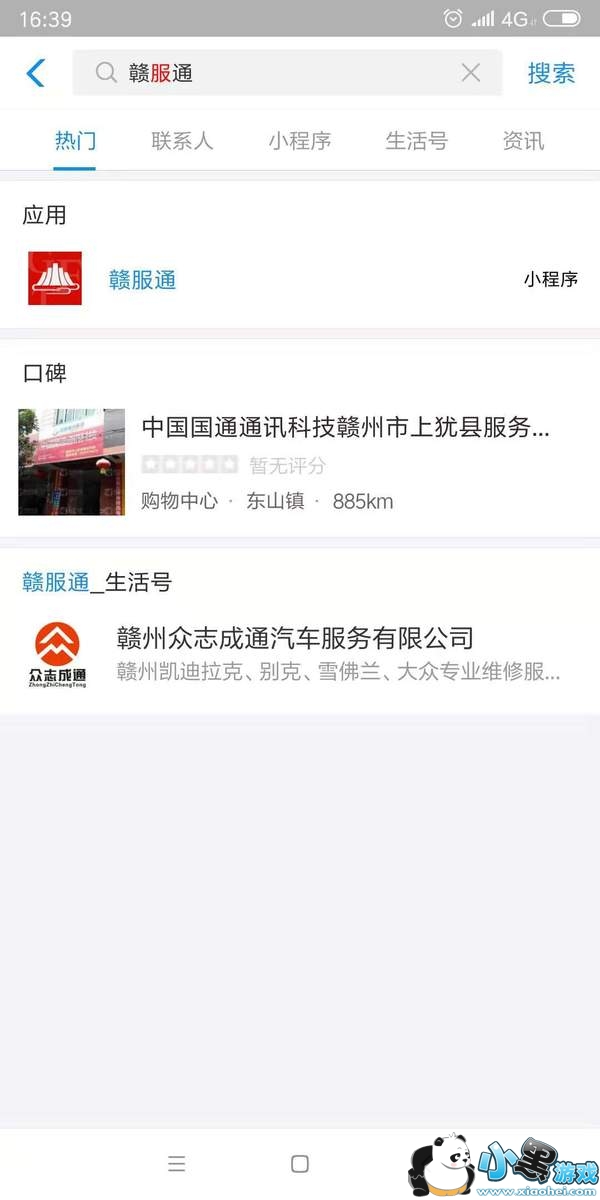Switch to the 资讯 tab

[523, 141]
